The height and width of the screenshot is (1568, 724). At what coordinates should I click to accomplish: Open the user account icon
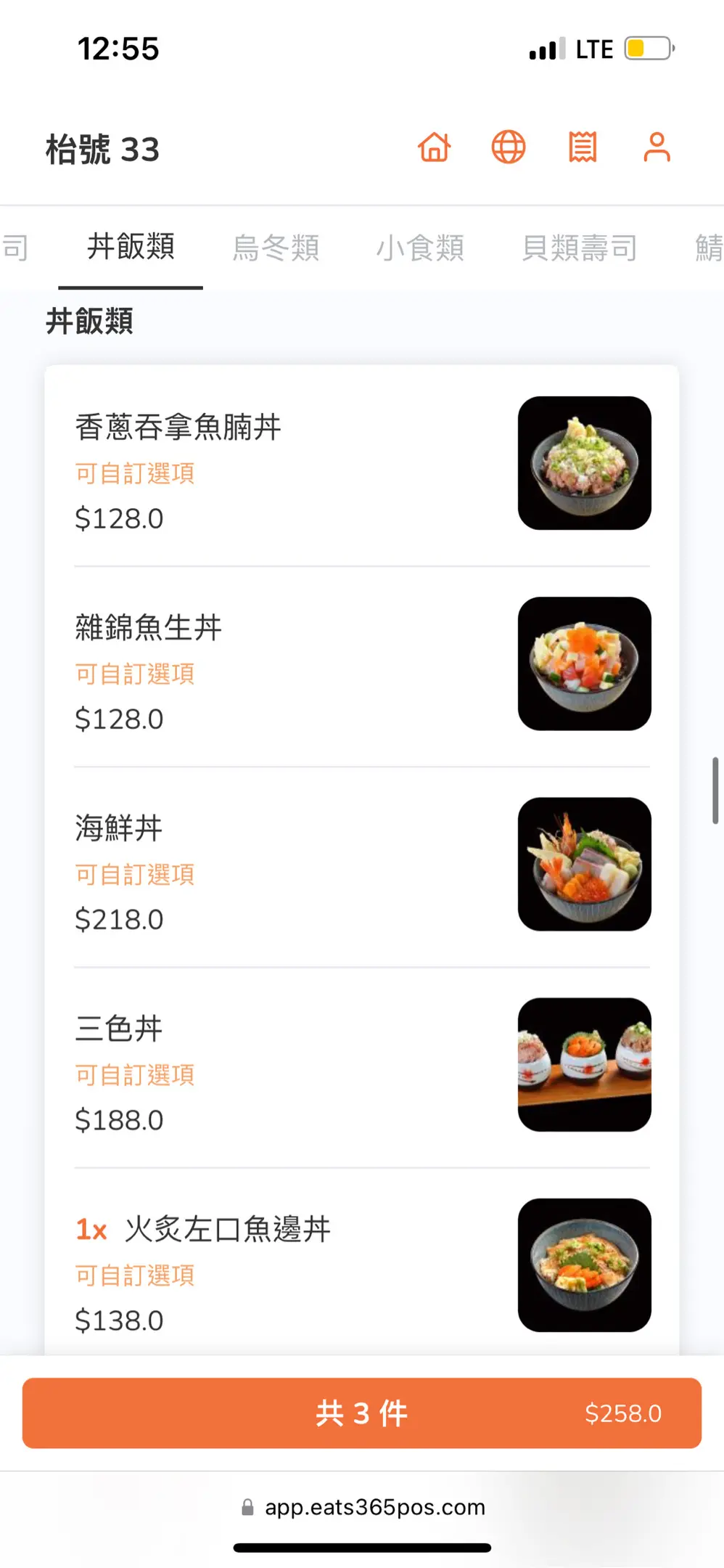coord(657,147)
